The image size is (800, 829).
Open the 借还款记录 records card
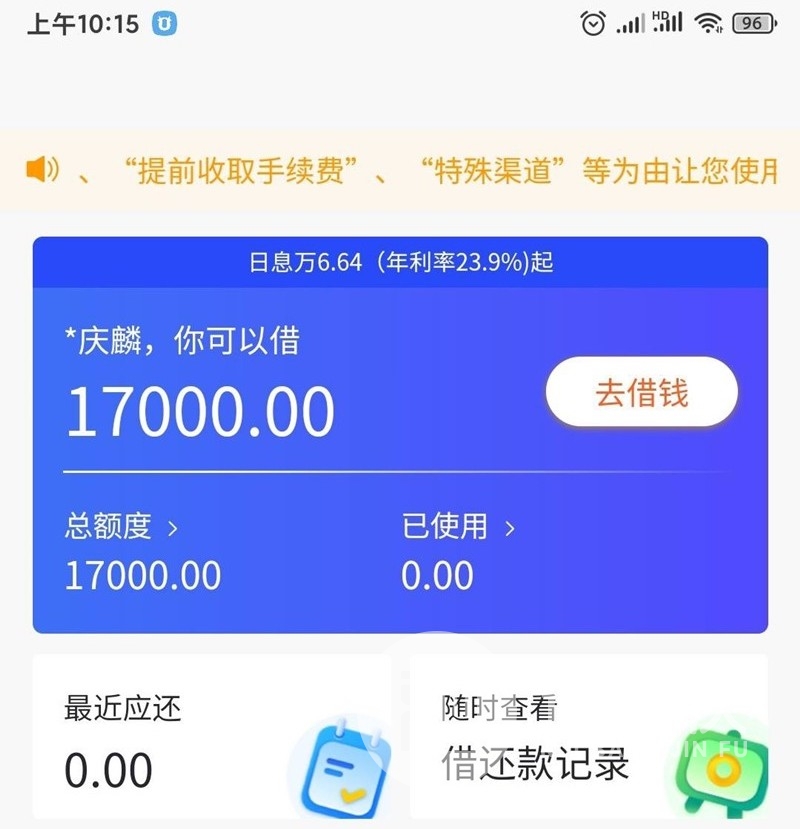click(588, 740)
